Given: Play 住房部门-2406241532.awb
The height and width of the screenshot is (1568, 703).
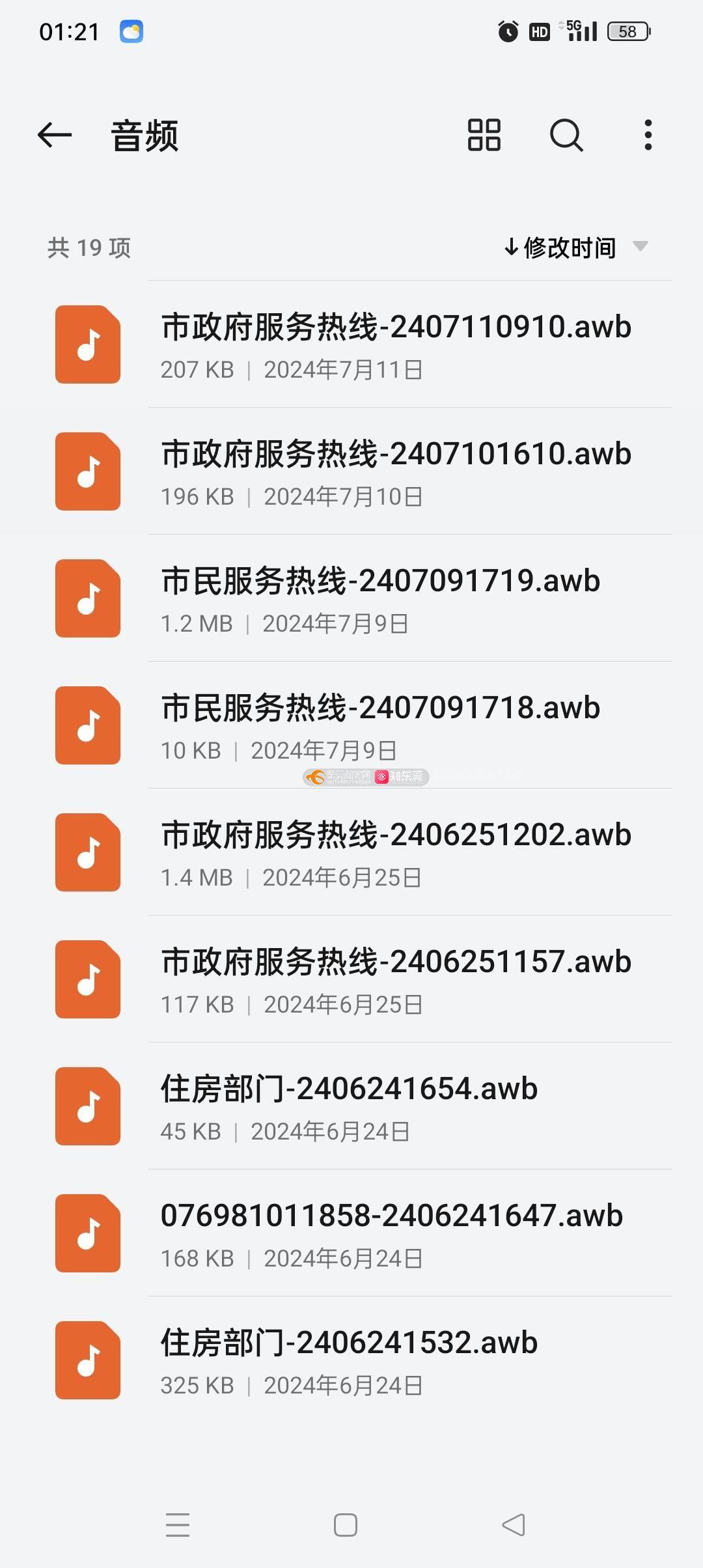Looking at the screenshot, I should (351, 1360).
